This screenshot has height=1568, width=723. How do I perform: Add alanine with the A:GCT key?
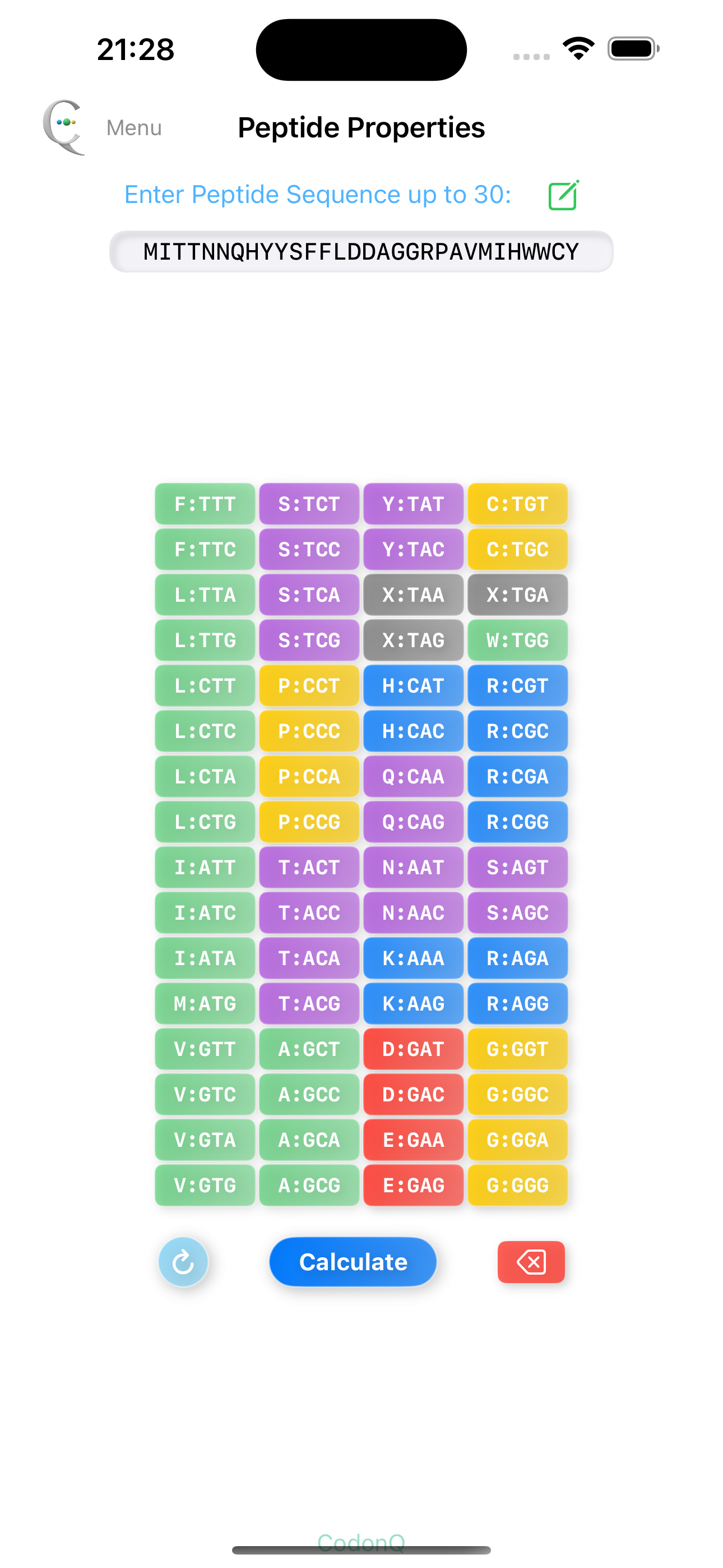309,1049
